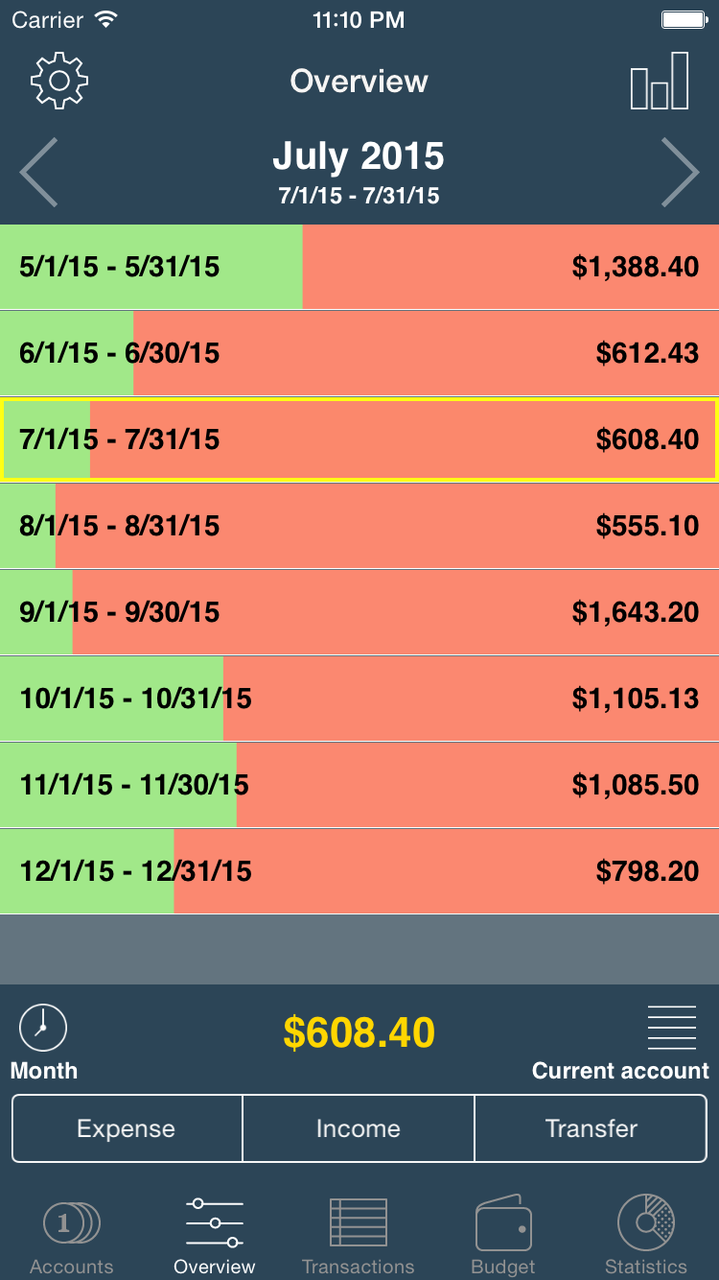Select the 11/1/15 - 11/30/15 period
The width and height of the screenshot is (719, 1280).
click(x=359, y=785)
